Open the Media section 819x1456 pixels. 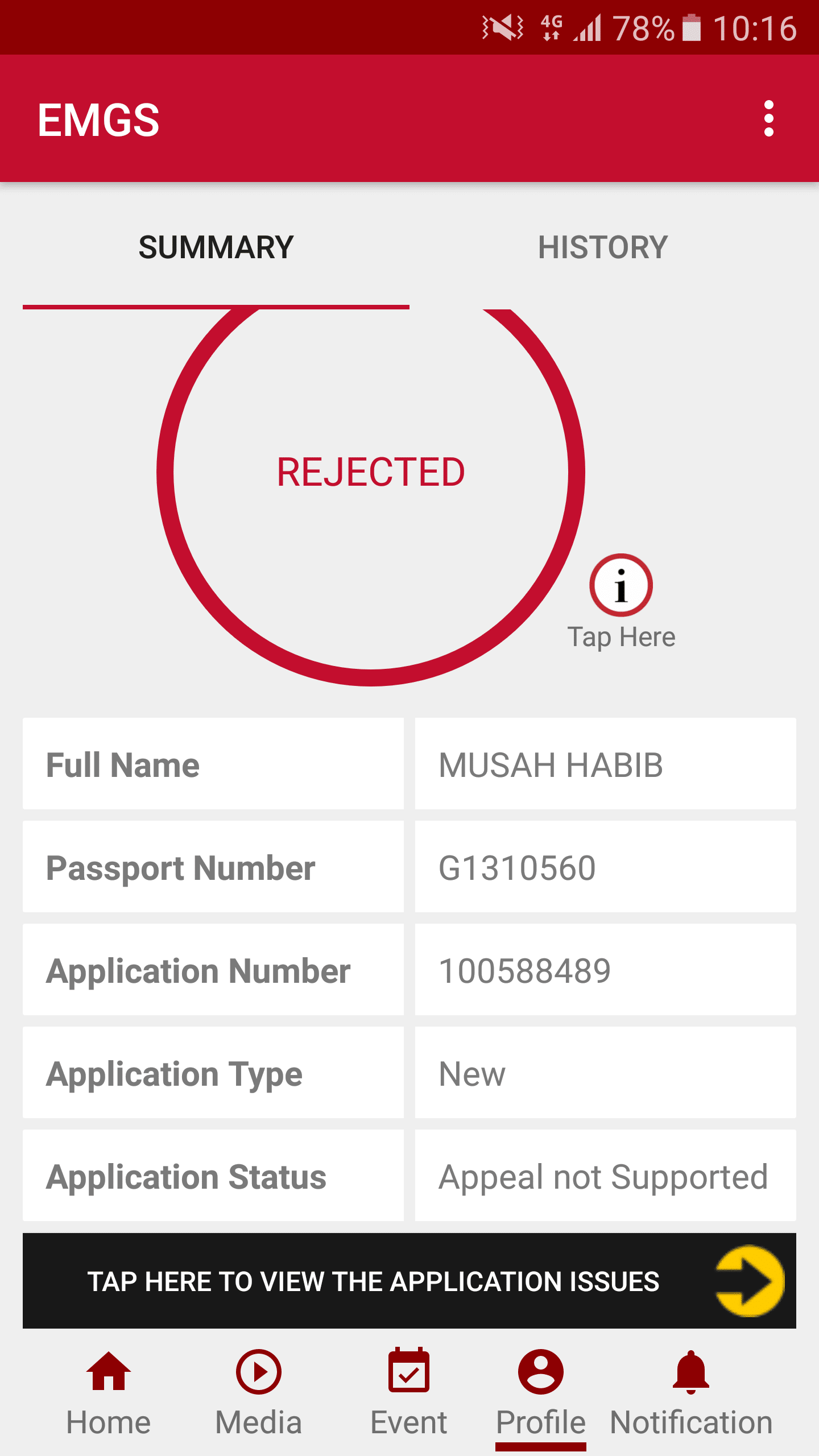point(259,1392)
